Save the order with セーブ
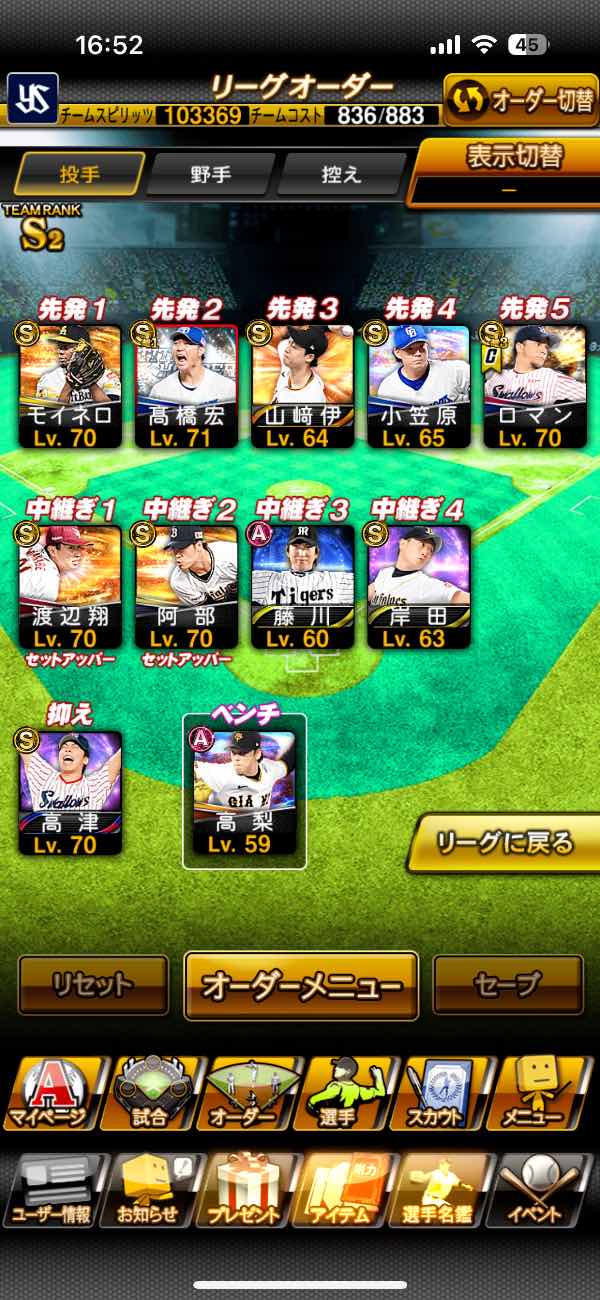The image size is (600, 1300). 507,984
